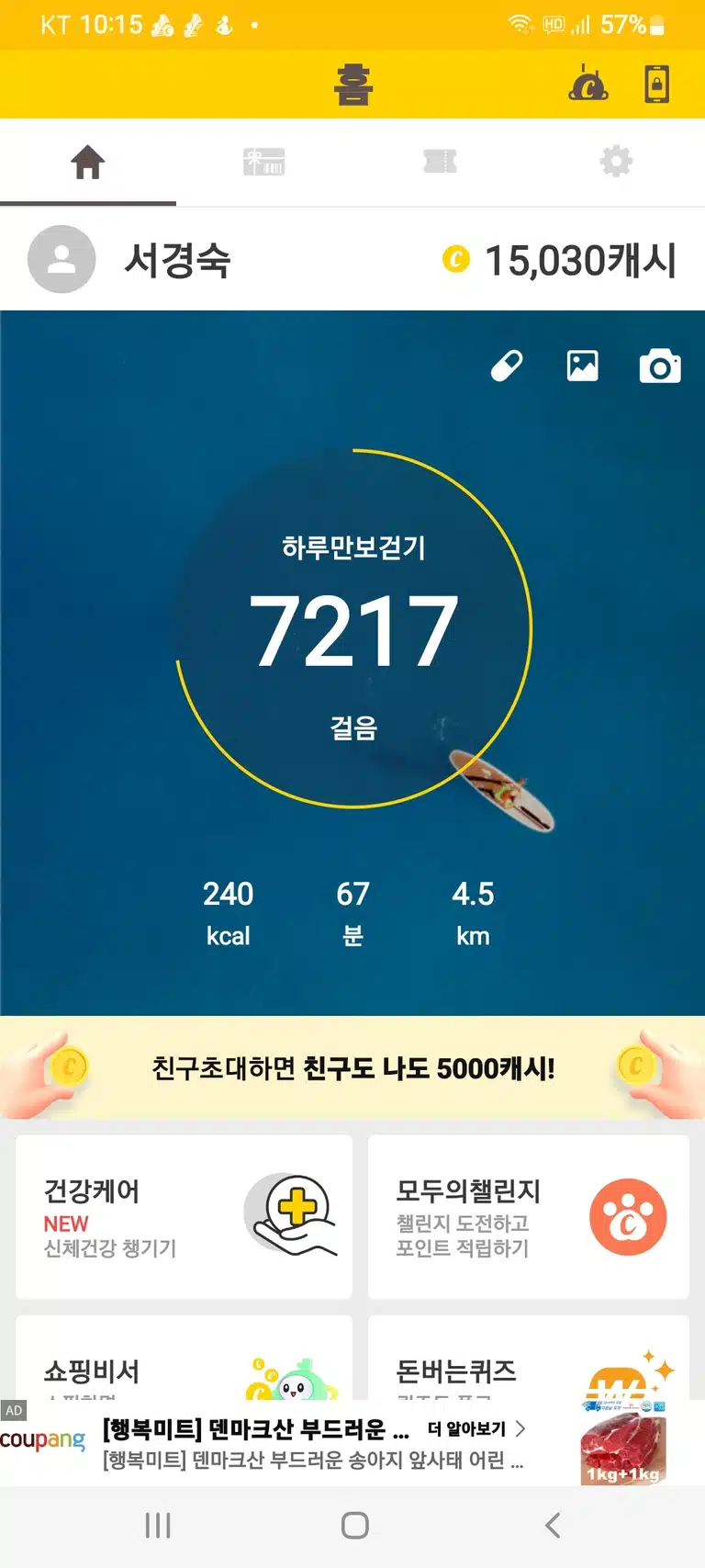The height and width of the screenshot is (1568, 705).
Task: Open the 쇼핑비서 card
Action: pyautogui.click(x=184, y=1358)
